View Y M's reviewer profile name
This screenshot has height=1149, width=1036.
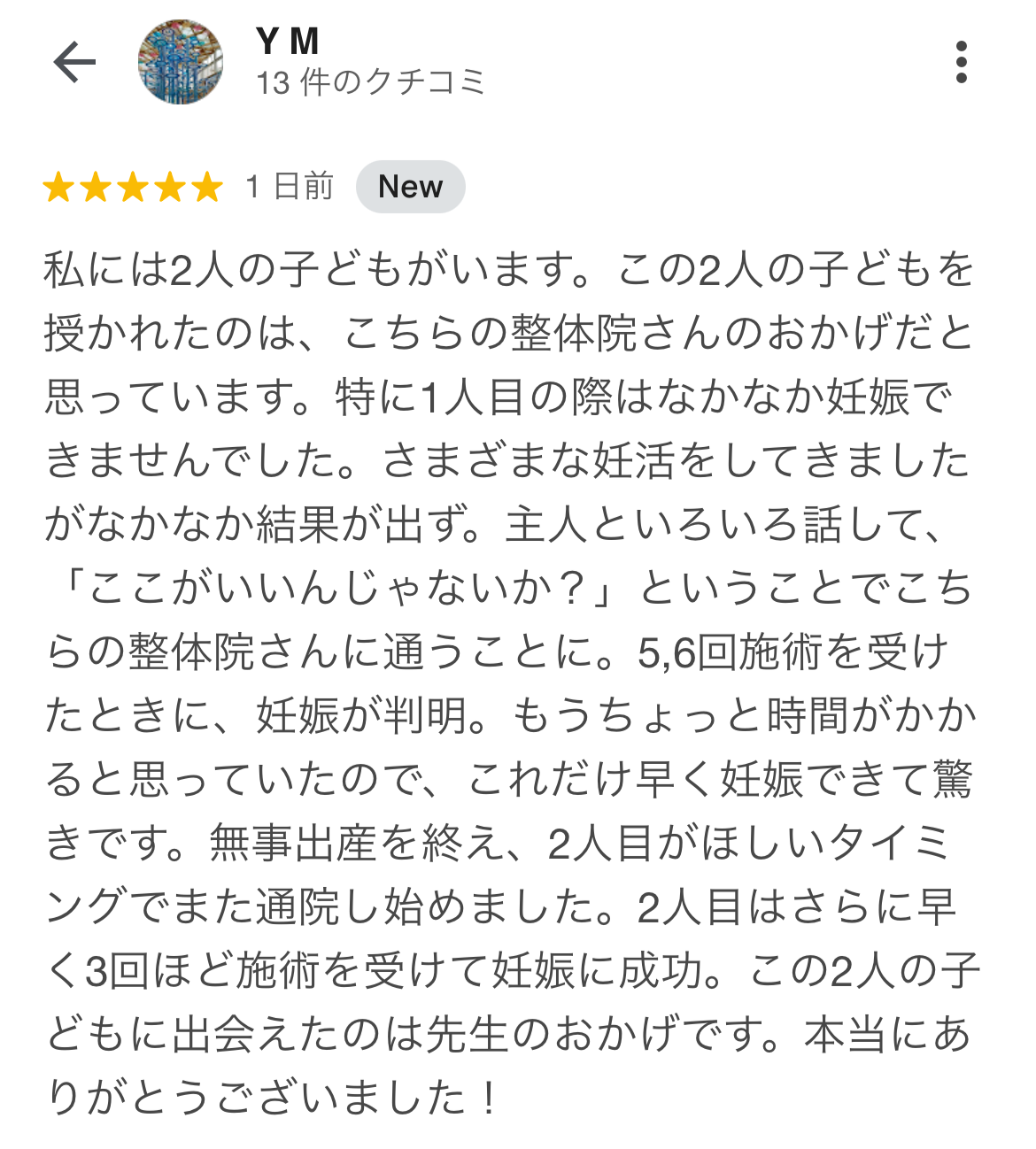(x=287, y=41)
